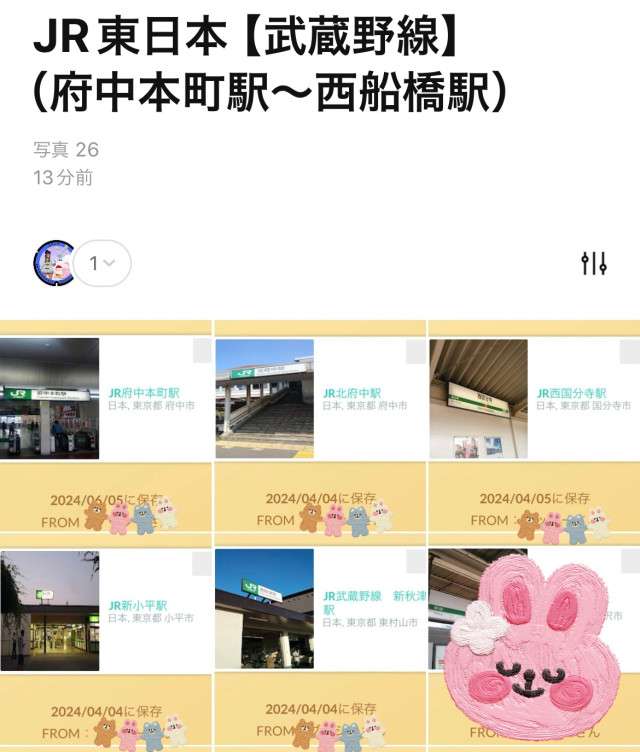Viewport: 640px width, 752px height.
Task: Expand the member count dropdown
Action: pos(103,264)
